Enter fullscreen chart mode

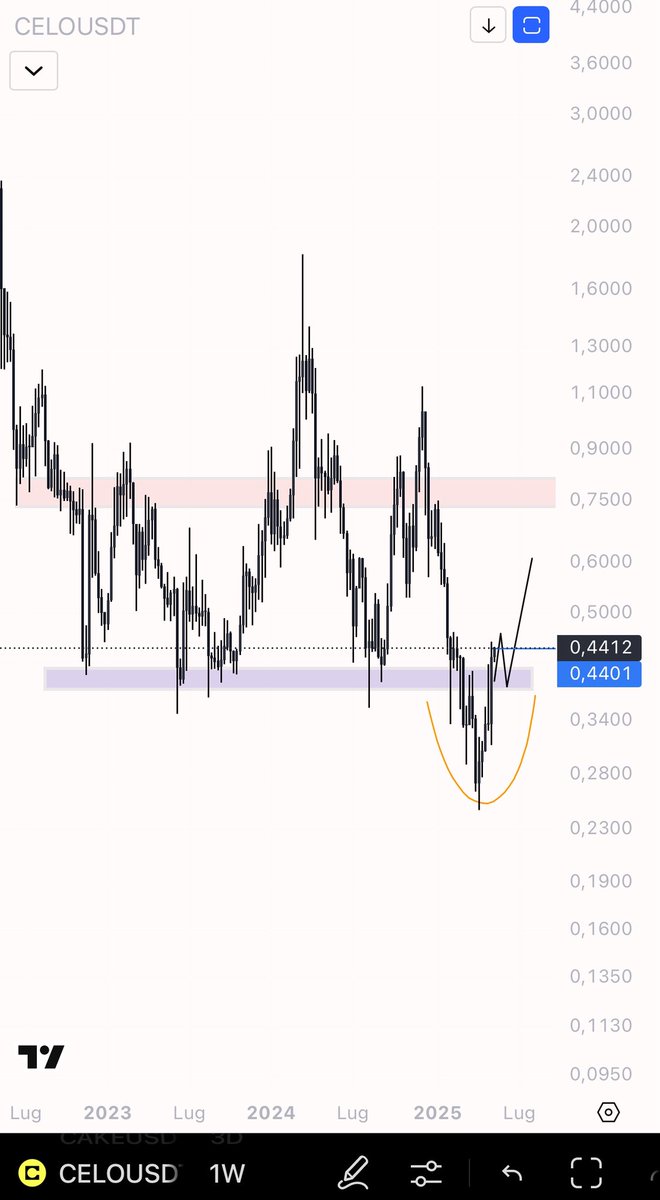(586, 1172)
